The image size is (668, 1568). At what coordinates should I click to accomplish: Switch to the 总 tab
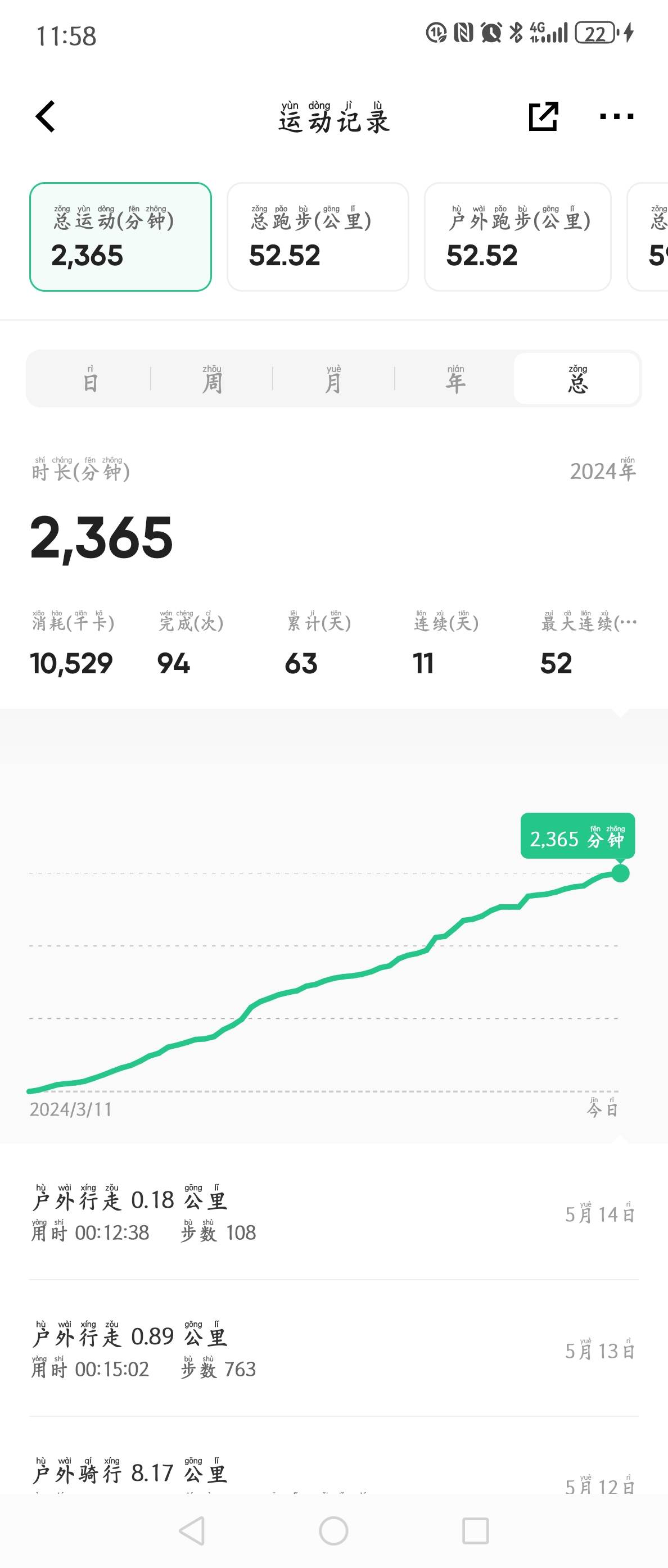pyautogui.click(x=577, y=379)
